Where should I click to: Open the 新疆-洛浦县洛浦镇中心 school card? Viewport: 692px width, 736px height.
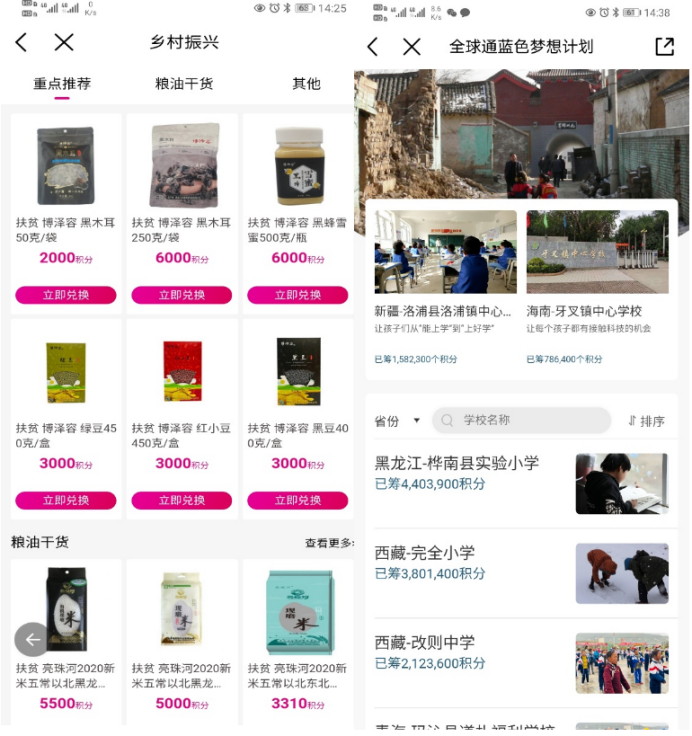pos(445,285)
